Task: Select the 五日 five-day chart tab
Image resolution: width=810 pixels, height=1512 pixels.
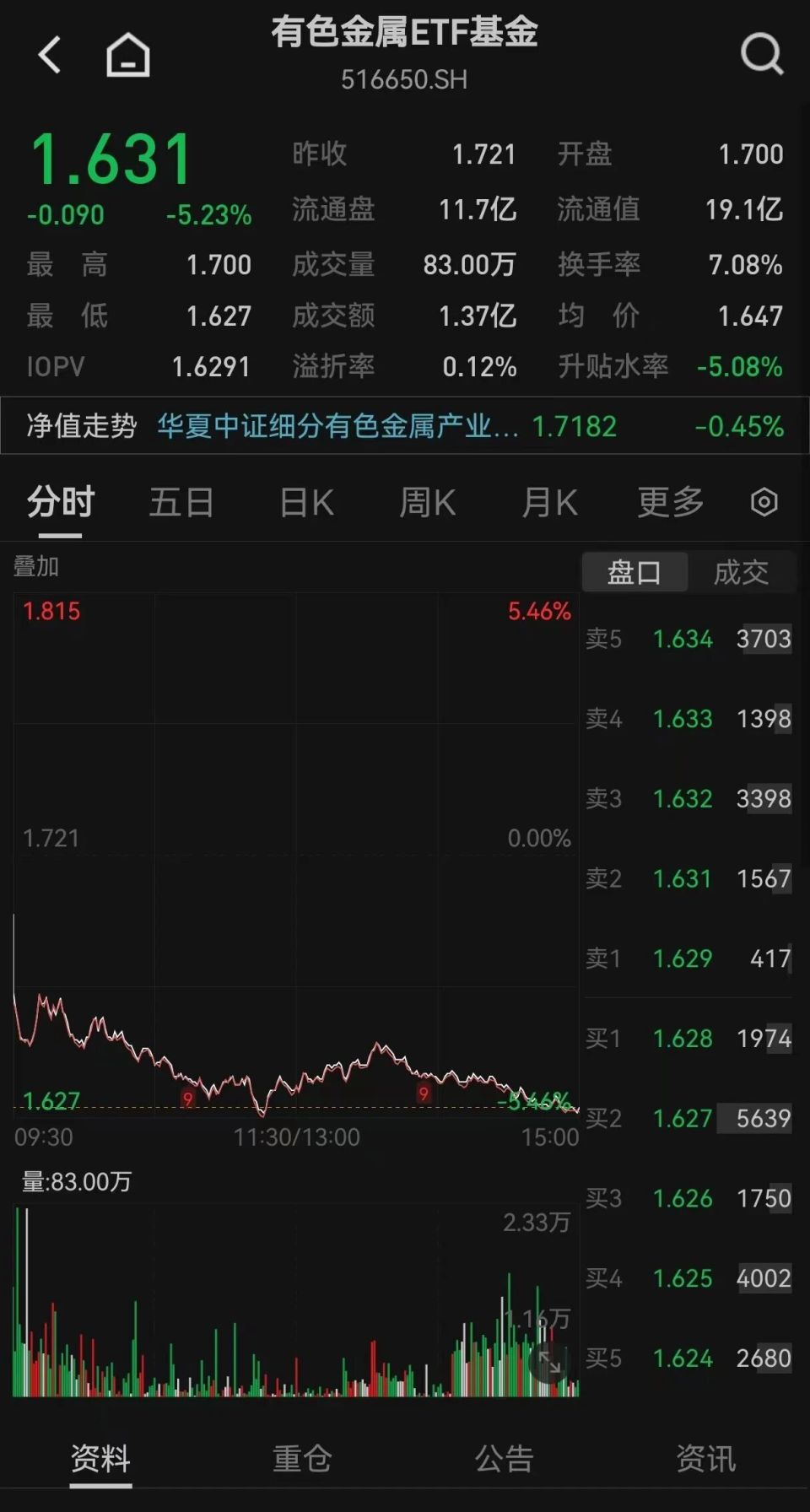Action: click(181, 501)
